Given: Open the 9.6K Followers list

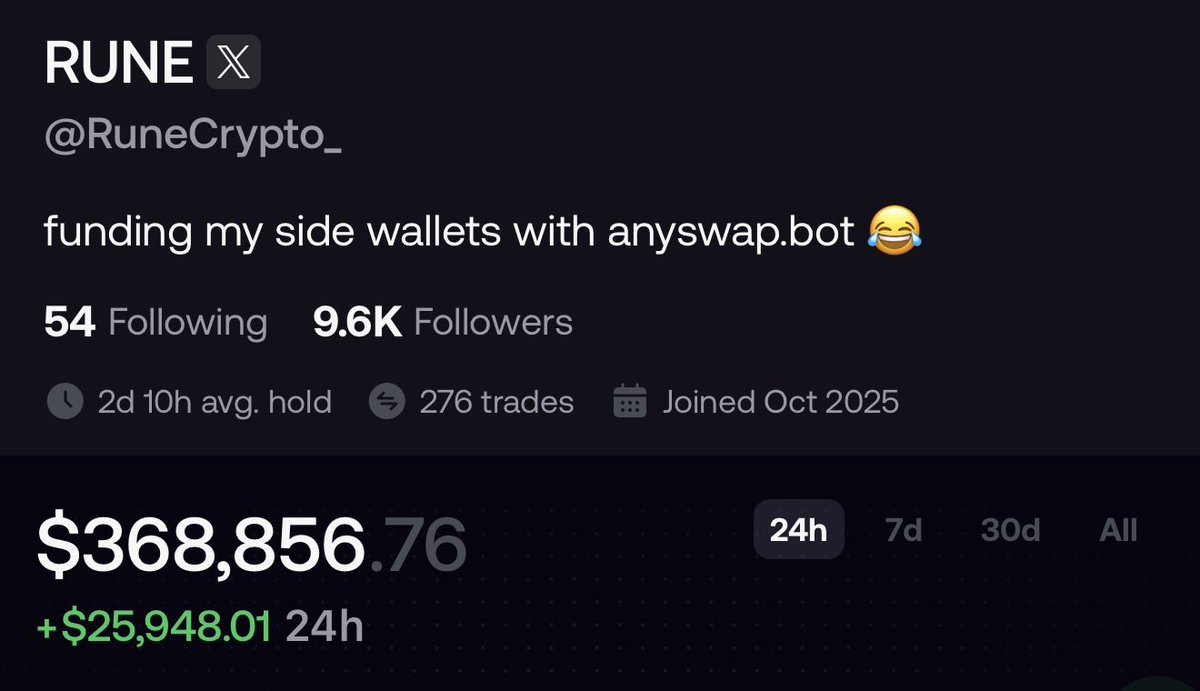Looking at the screenshot, I should 443,322.
